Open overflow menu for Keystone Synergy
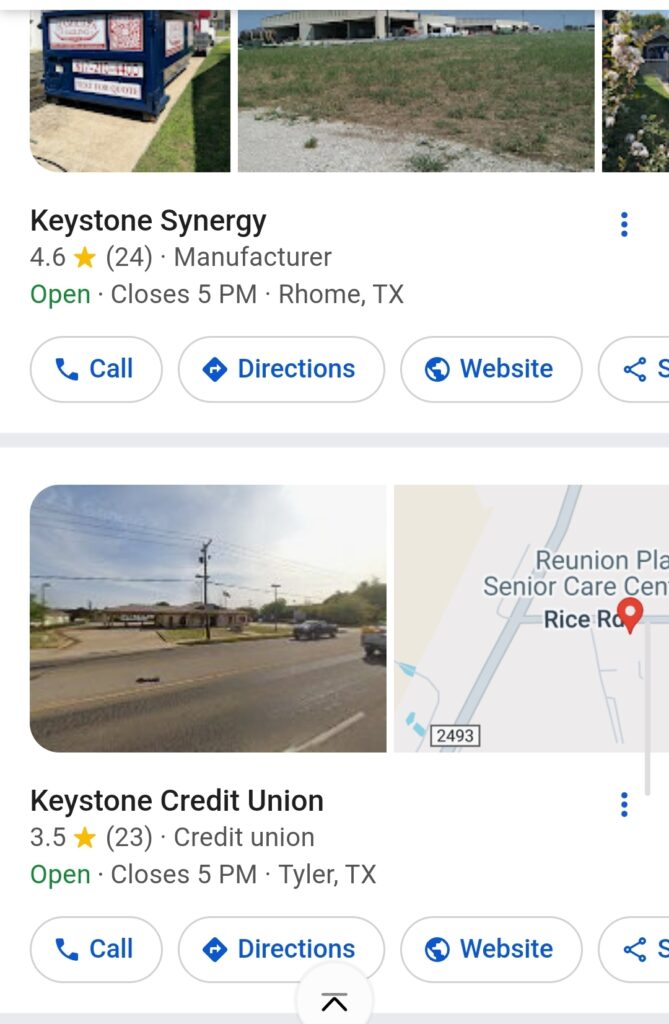The width and height of the screenshot is (669, 1024). pos(624,224)
